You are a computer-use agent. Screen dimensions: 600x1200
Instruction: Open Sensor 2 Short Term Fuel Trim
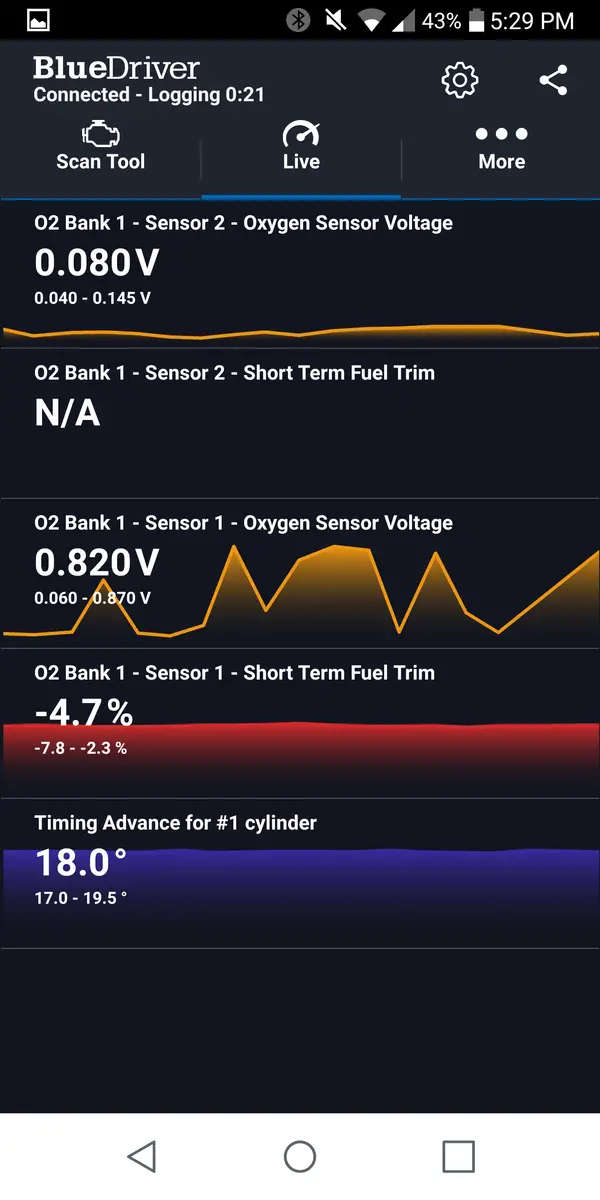click(300, 423)
